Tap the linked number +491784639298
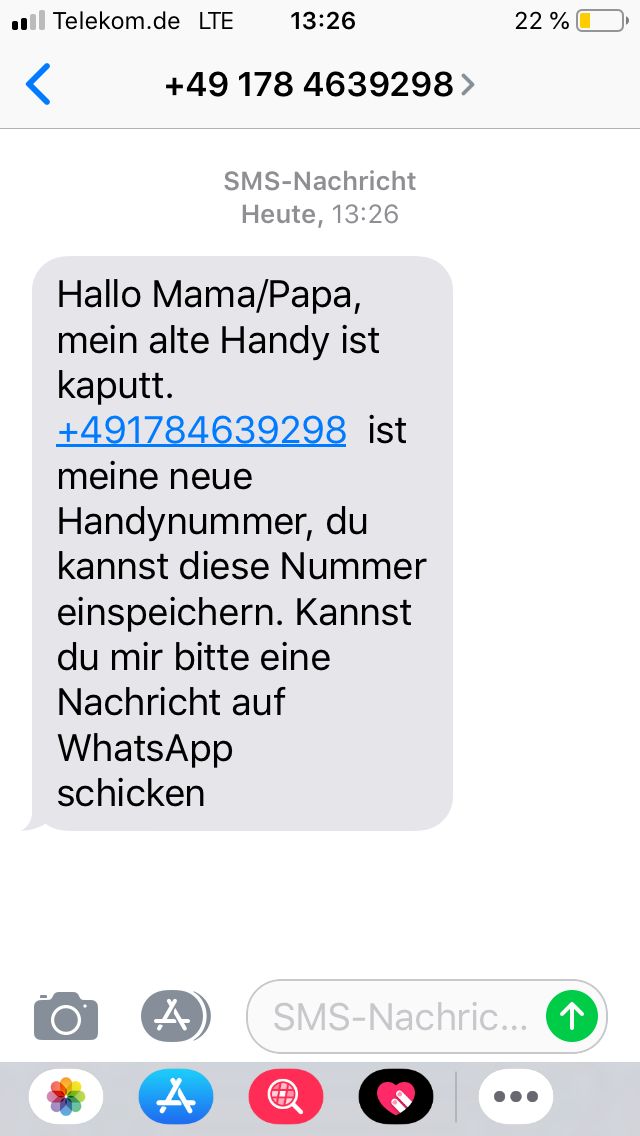Image resolution: width=640 pixels, height=1136 pixels. pyautogui.click(x=201, y=431)
